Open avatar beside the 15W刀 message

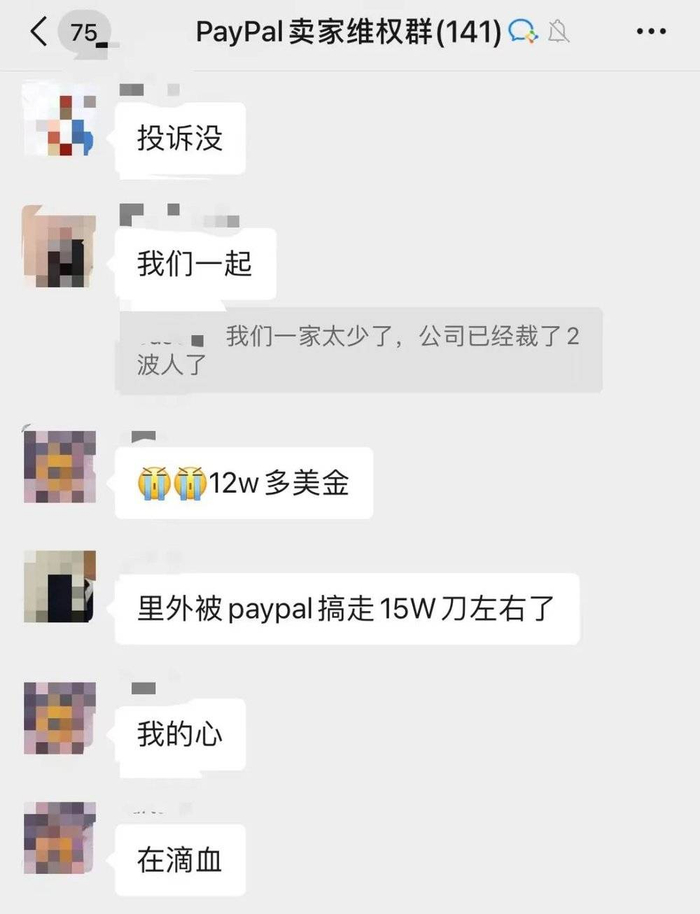[59, 586]
